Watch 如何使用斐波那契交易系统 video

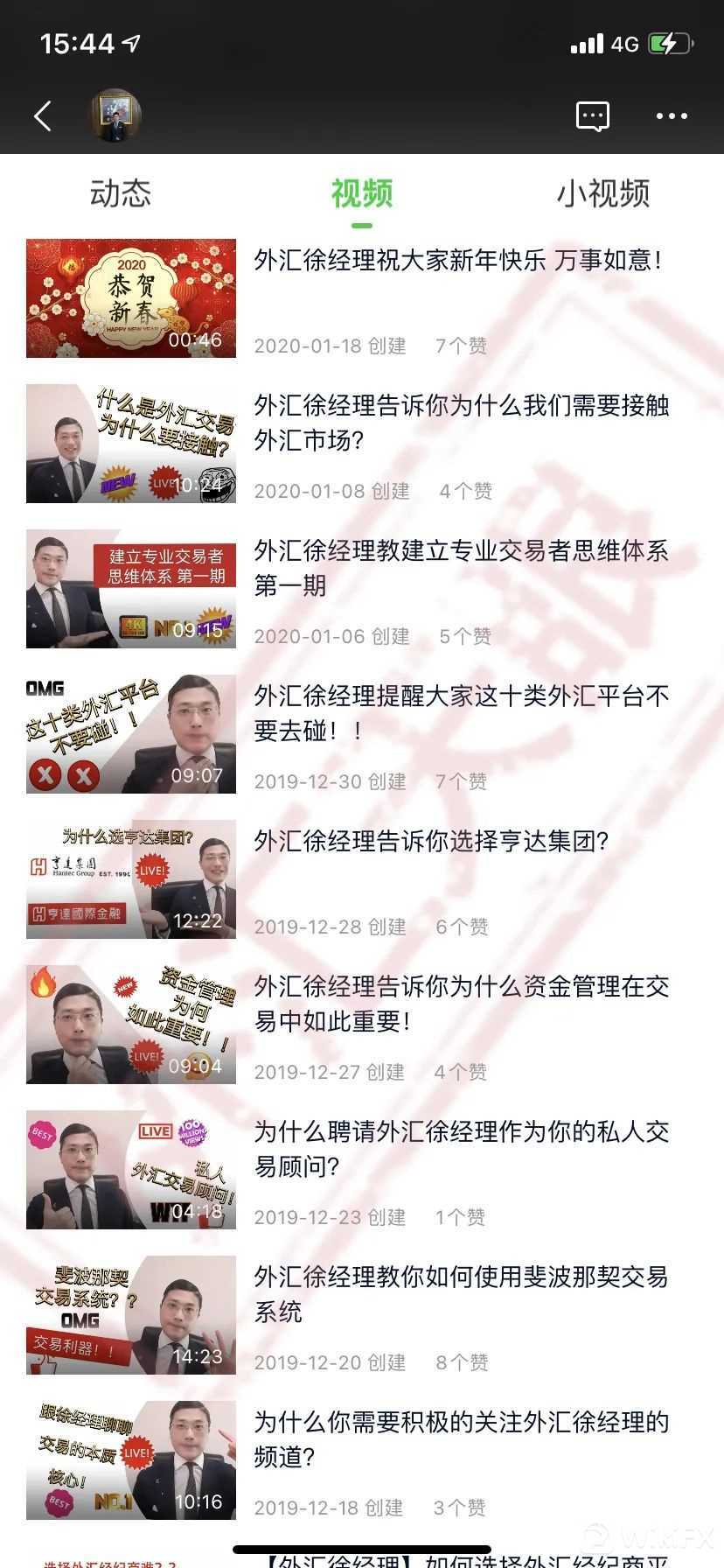click(x=131, y=1315)
